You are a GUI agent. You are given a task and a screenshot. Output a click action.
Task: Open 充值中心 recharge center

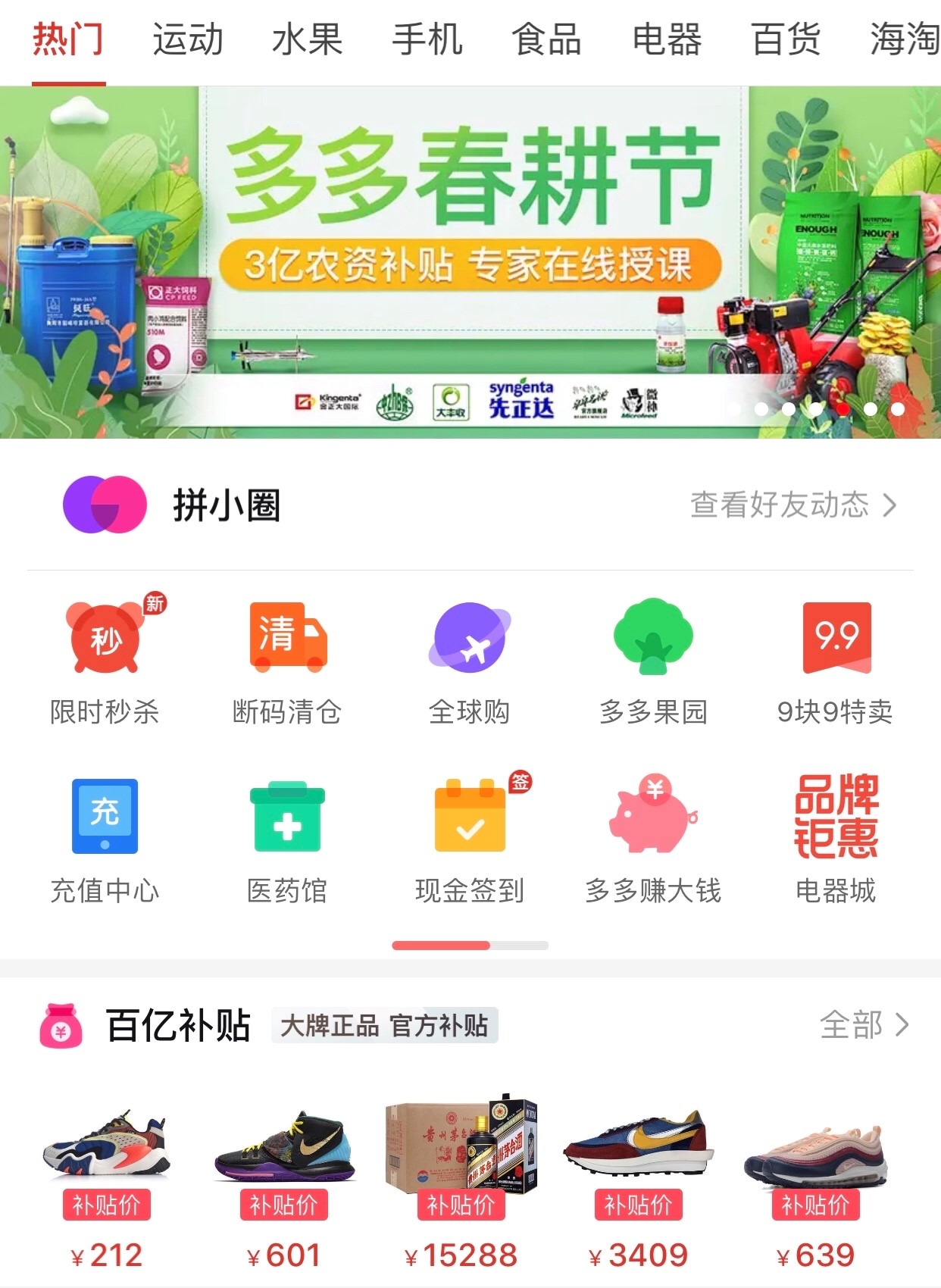click(105, 839)
